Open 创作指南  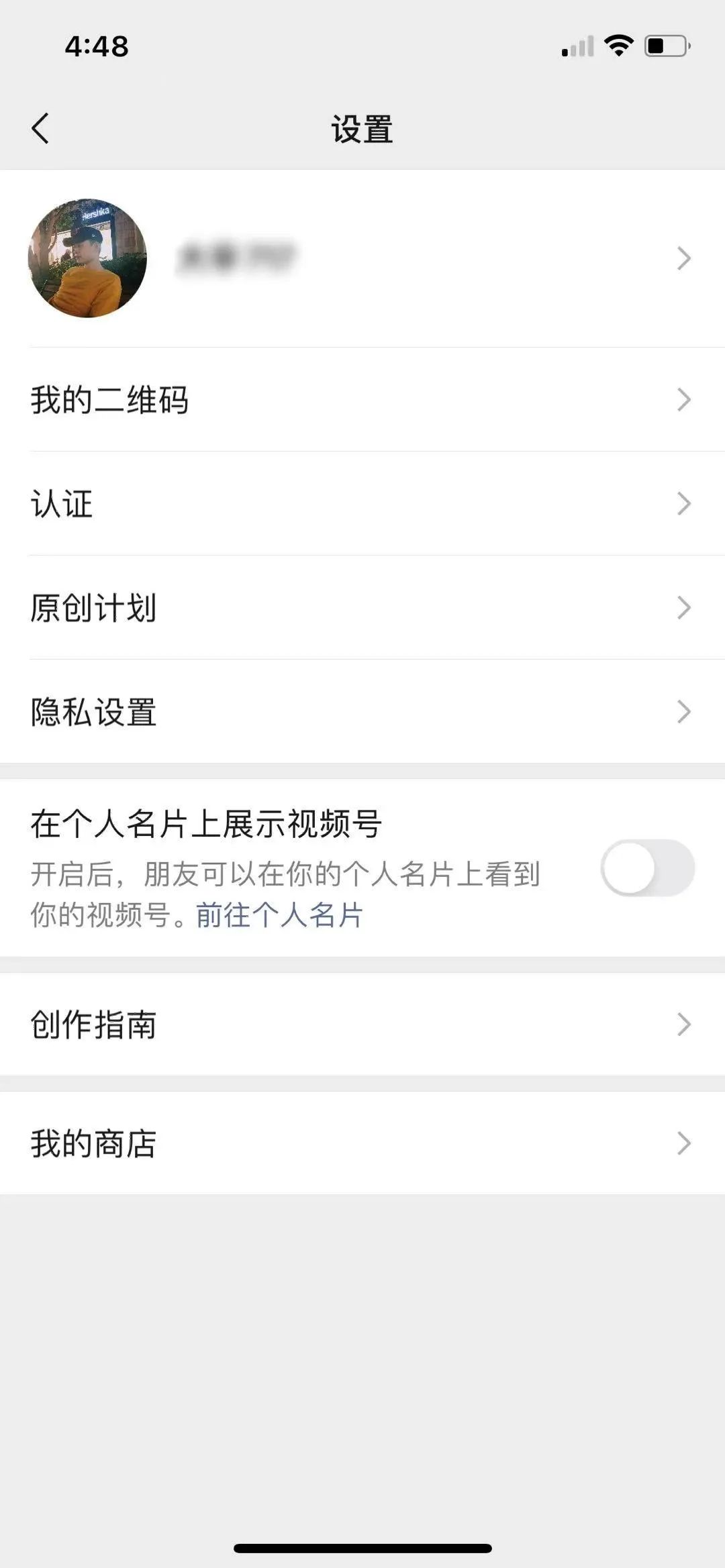point(362,1025)
